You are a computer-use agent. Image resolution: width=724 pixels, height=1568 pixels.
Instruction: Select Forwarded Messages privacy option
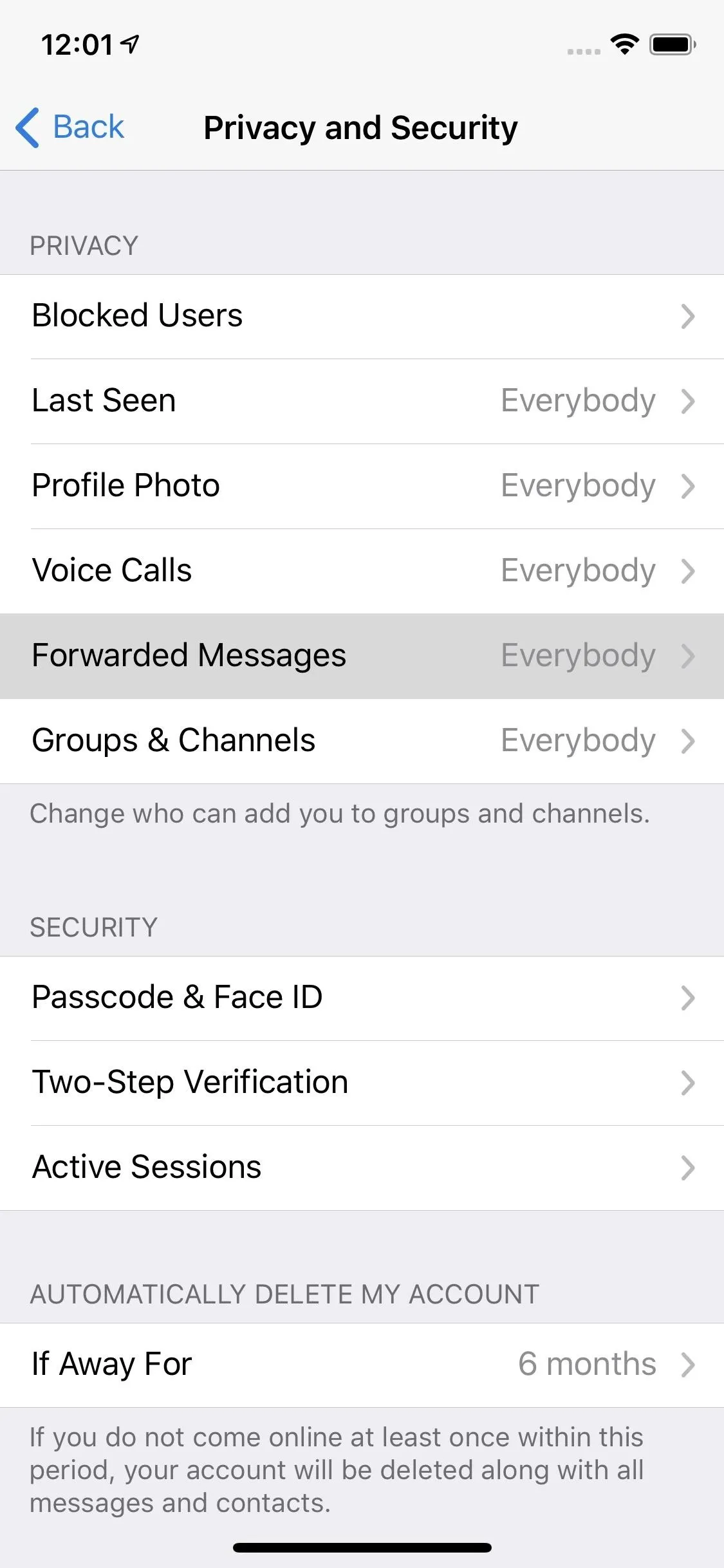[362, 656]
